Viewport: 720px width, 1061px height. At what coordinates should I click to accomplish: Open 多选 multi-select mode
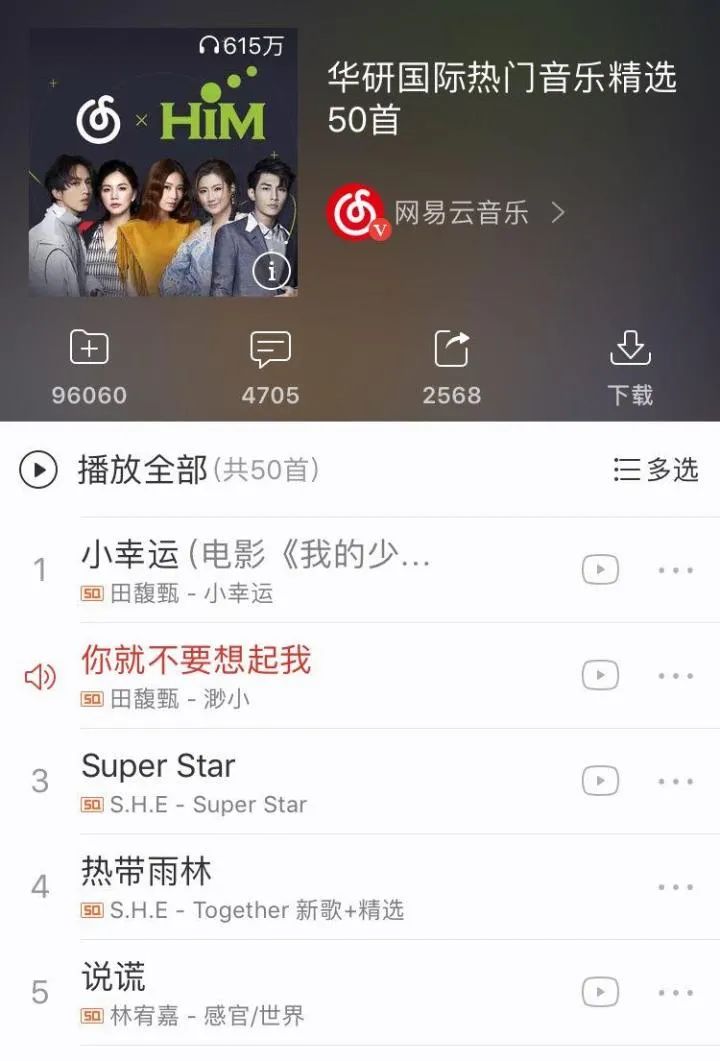(x=656, y=469)
